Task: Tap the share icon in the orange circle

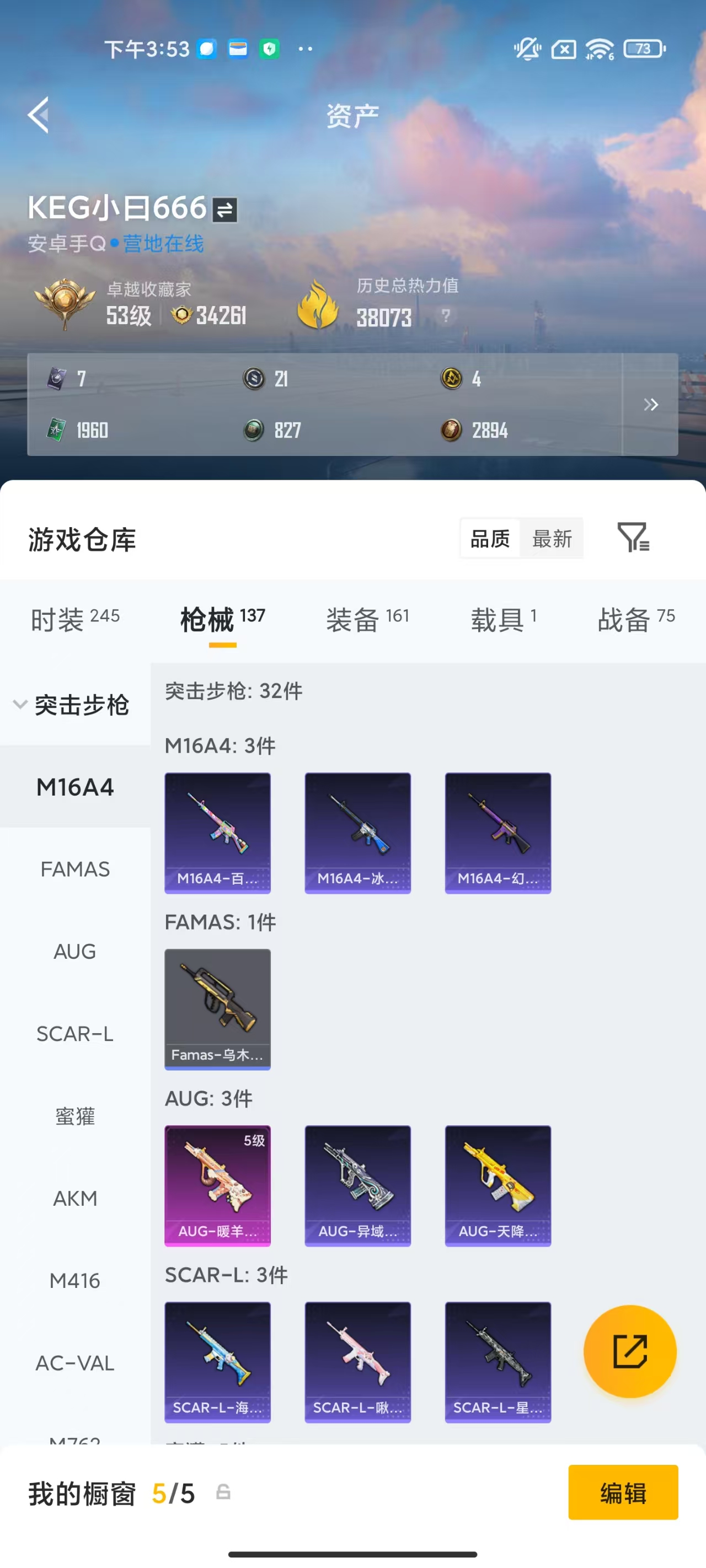Action: pyautogui.click(x=630, y=1352)
